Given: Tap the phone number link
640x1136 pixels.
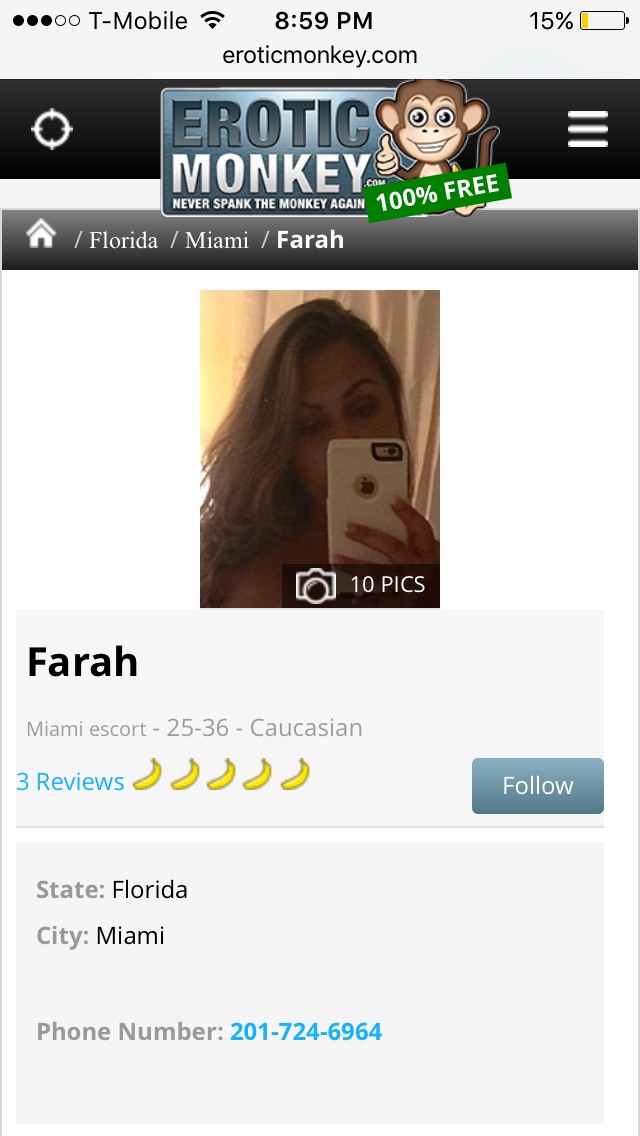Looking at the screenshot, I should click(x=306, y=1031).
